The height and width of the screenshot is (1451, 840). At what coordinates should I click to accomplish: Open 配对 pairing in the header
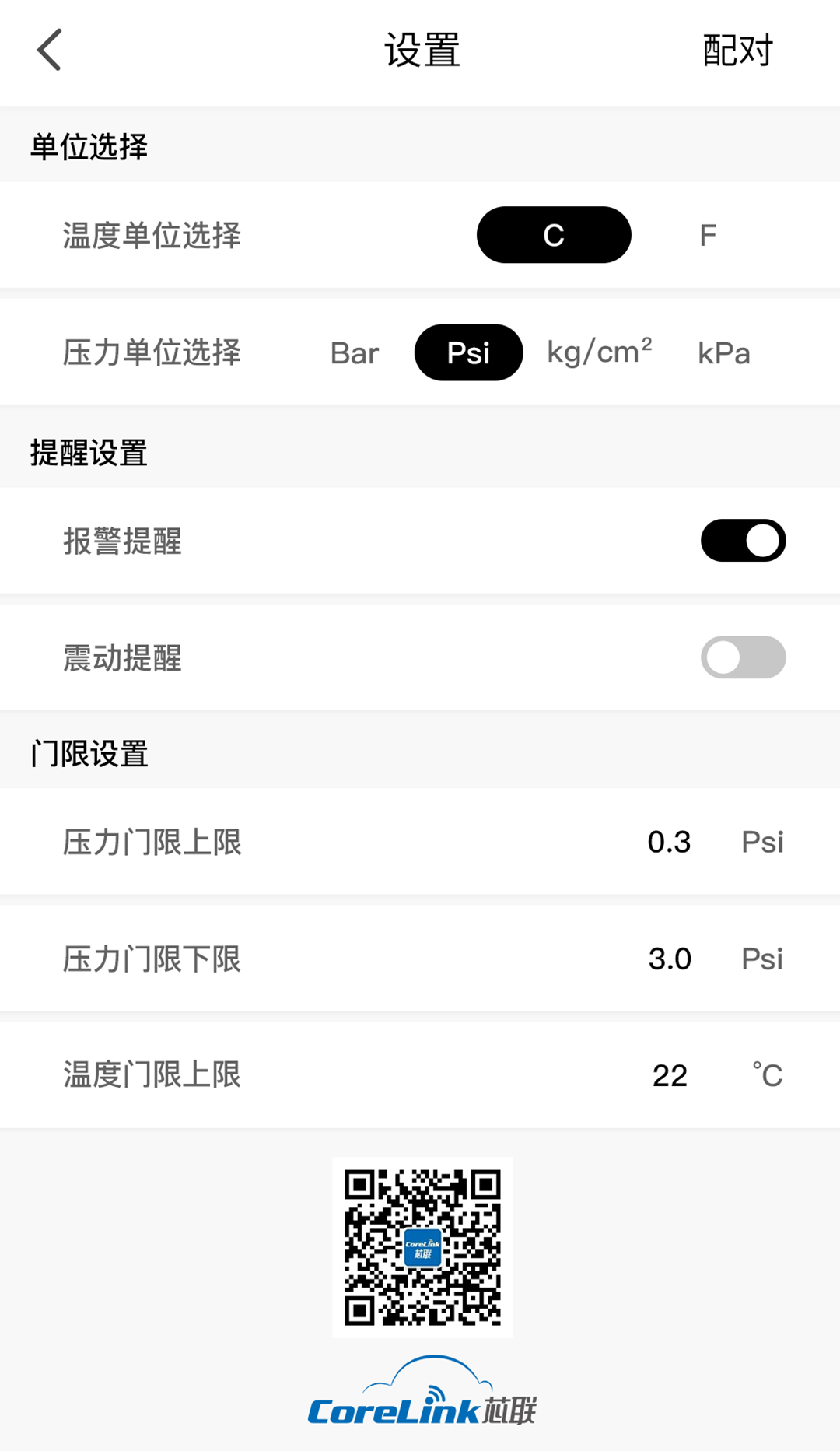[737, 51]
